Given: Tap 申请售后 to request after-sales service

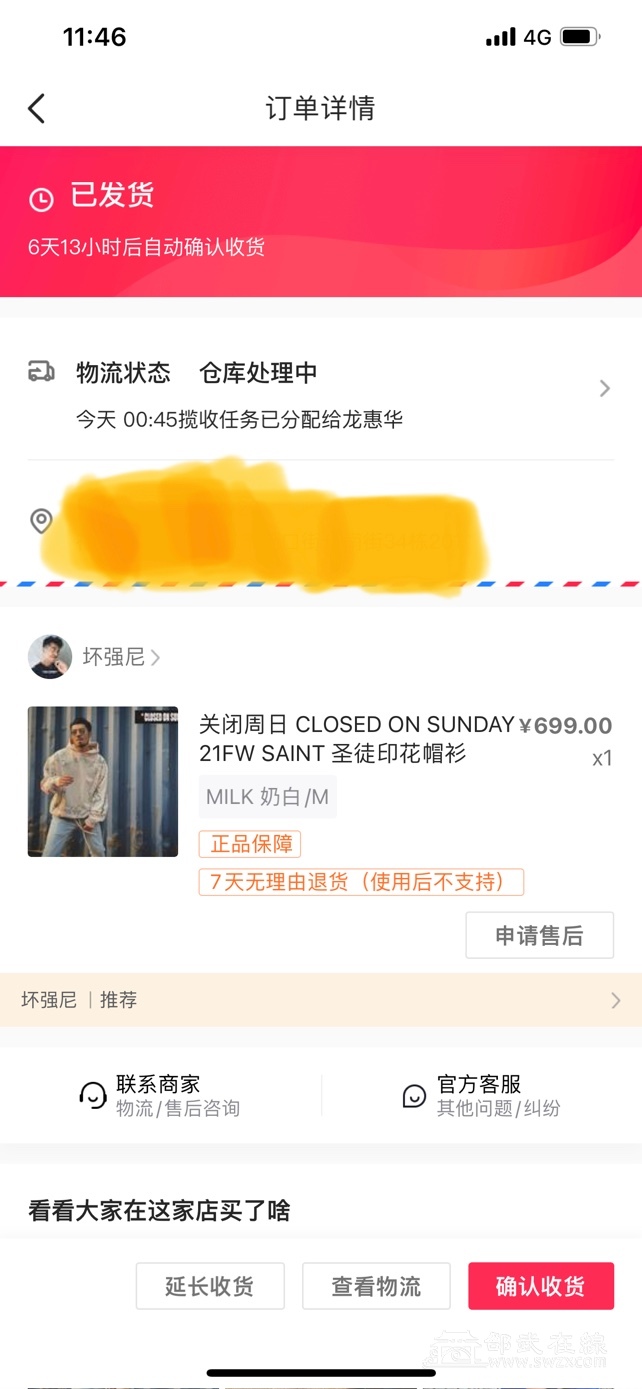Looking at the screenshot, I should pyautogui.click(x=539, y=936).
